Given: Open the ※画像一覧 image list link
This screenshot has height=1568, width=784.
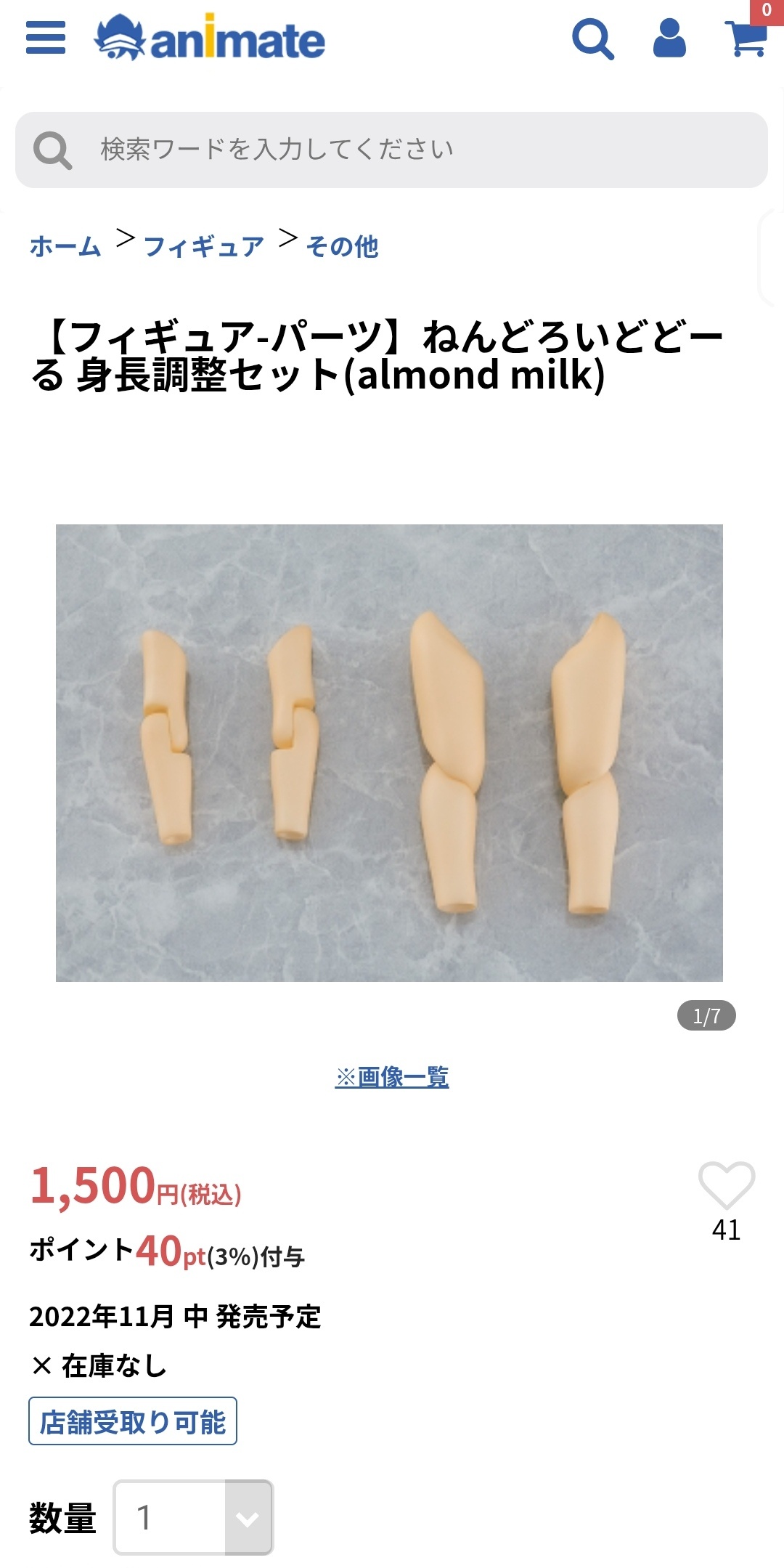Looking at the screenshot, I should click(392, 1077).
